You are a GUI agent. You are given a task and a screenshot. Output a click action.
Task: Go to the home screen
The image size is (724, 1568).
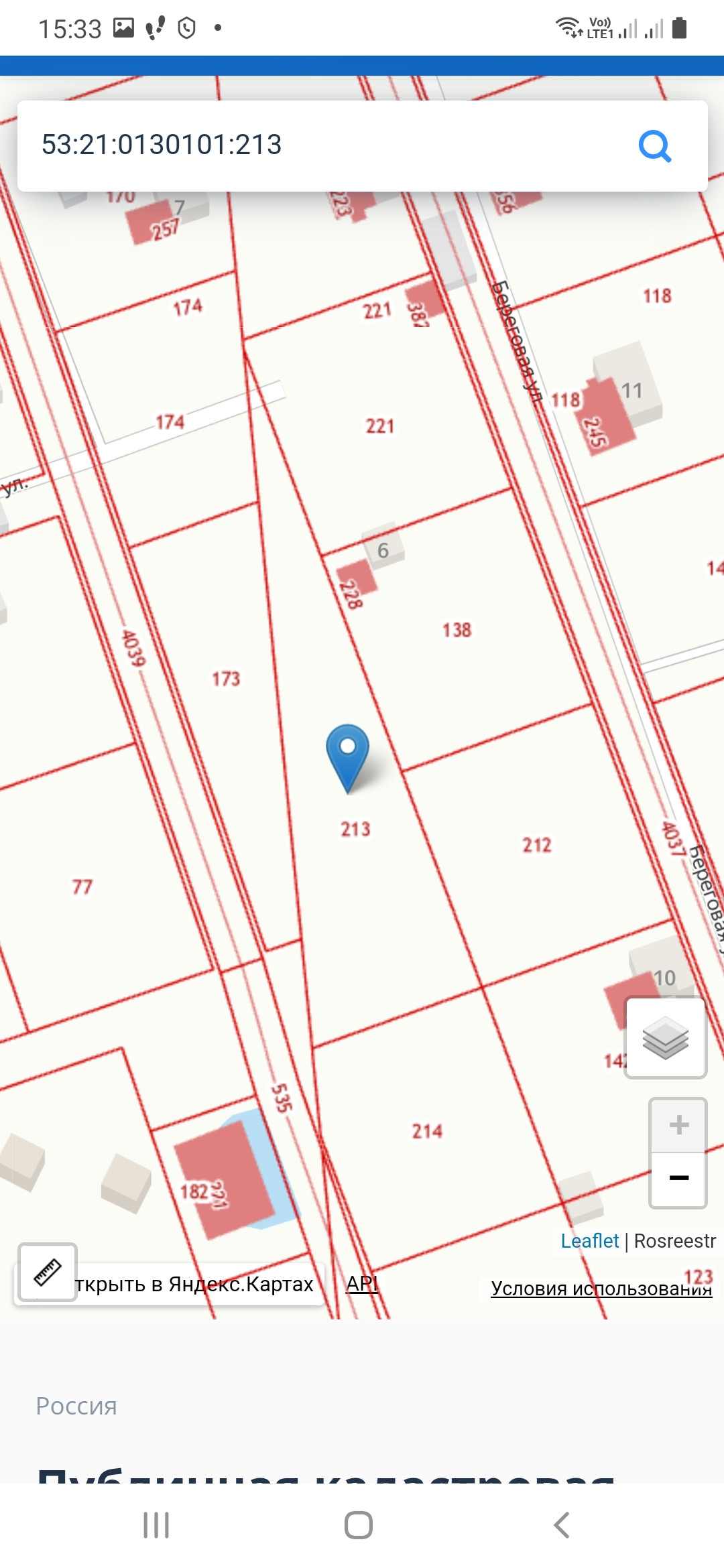tap(359, 1525)
